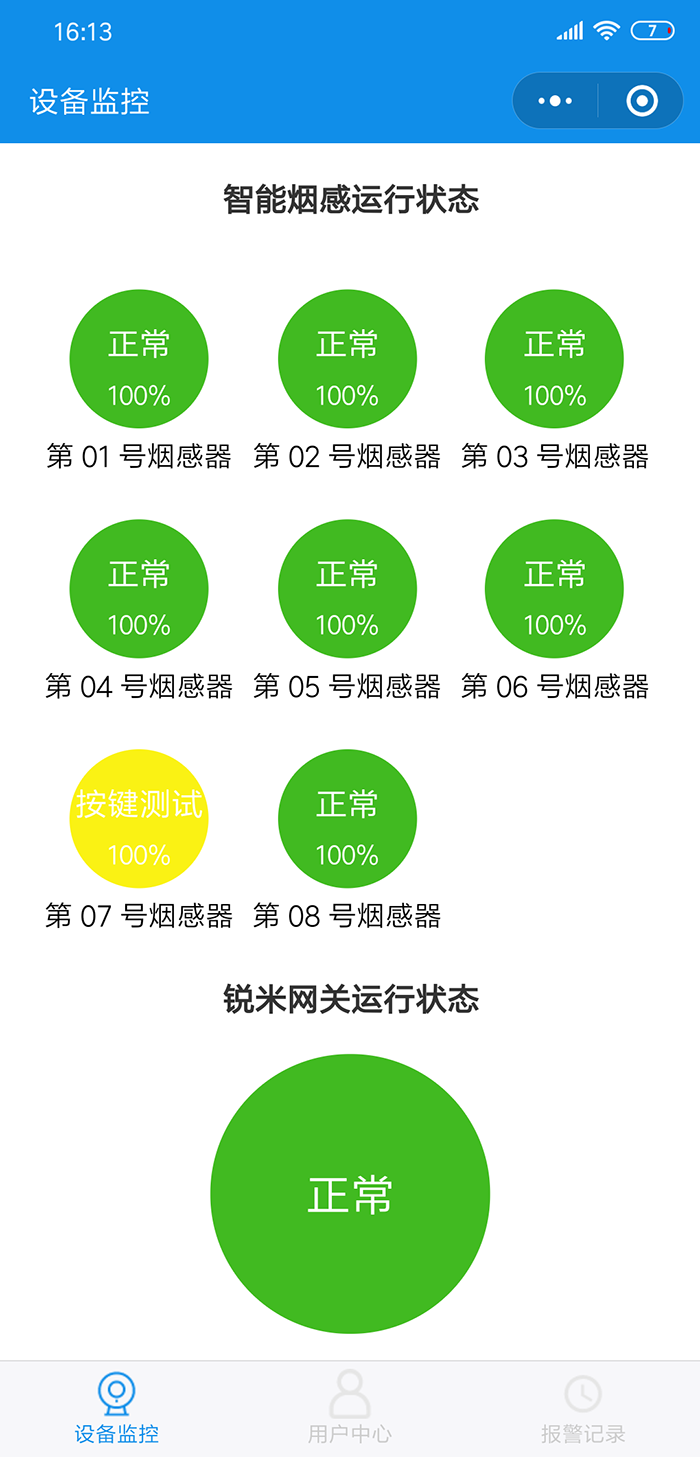
Task: Tap the 第 04 号烟感器 normal status circle
Action: pos(139,589)
